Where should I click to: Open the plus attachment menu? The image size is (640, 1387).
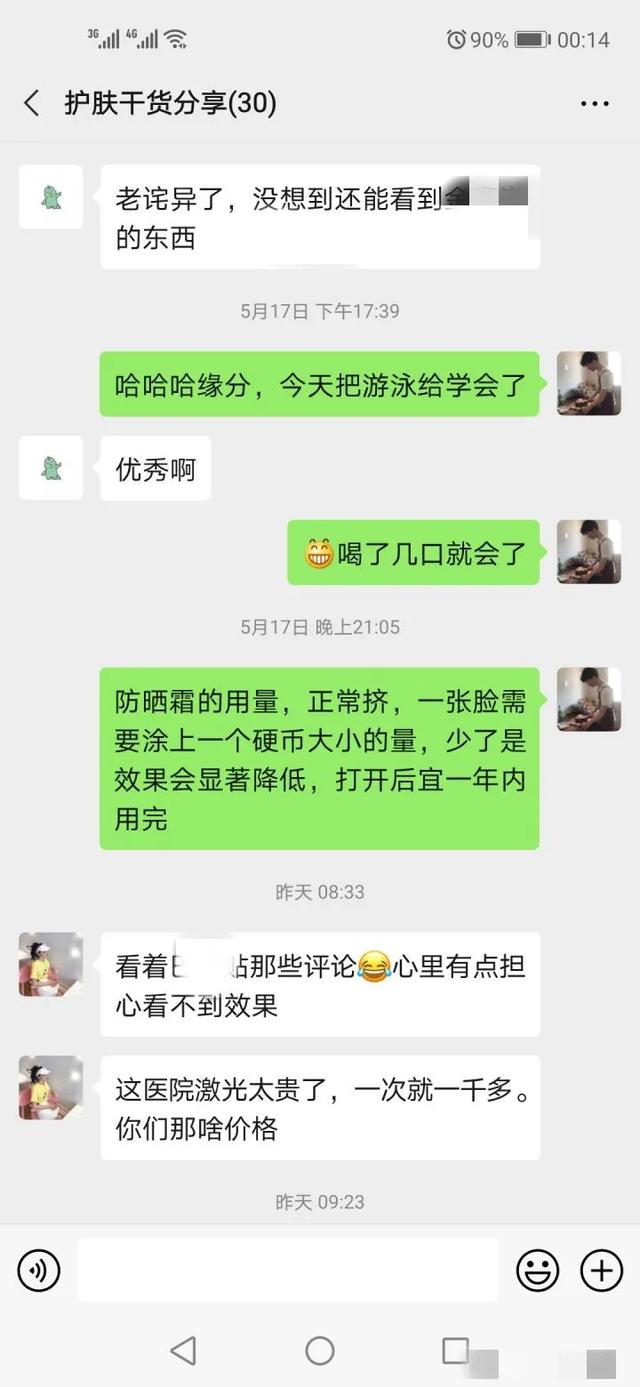tap(601, 1270)
